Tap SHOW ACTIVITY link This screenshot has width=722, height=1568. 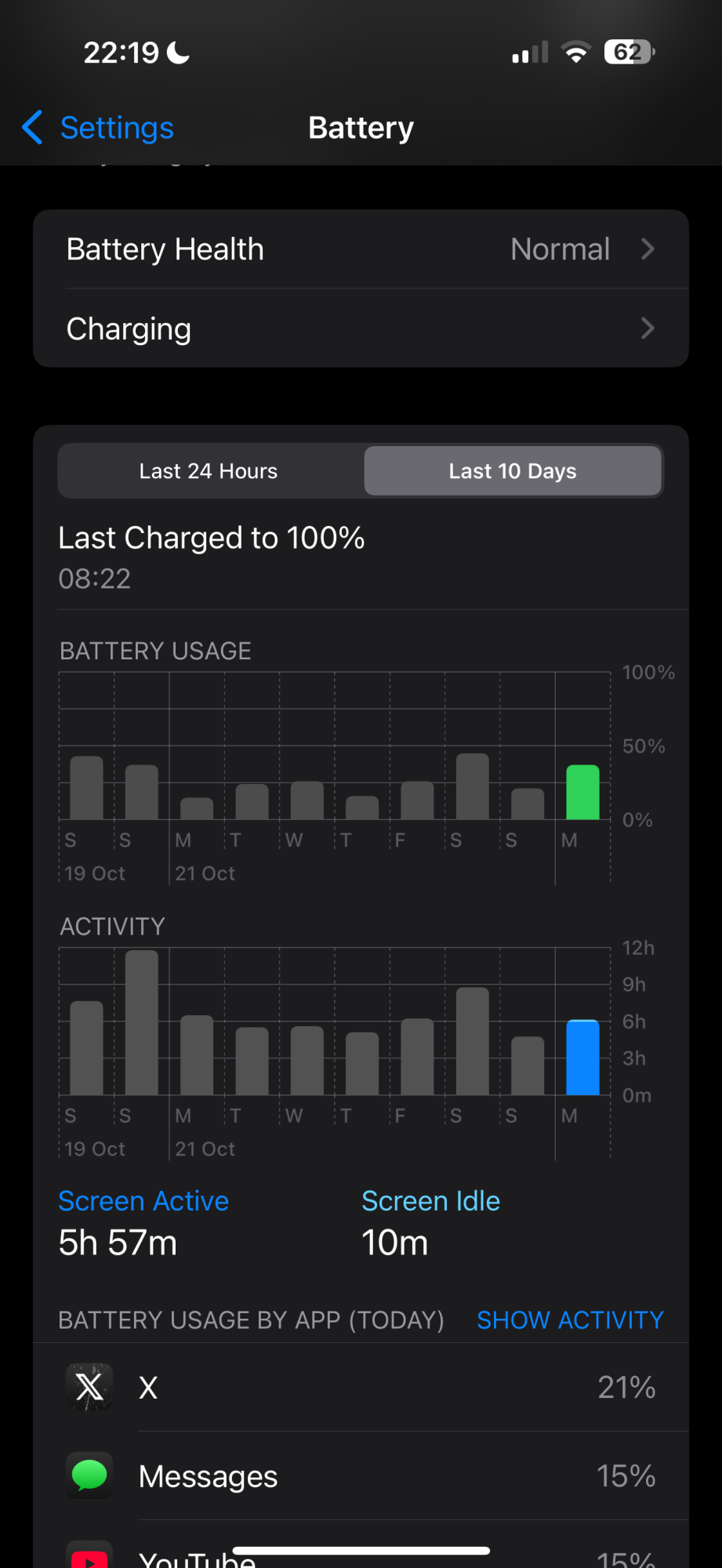click(x=570, y=1320)
